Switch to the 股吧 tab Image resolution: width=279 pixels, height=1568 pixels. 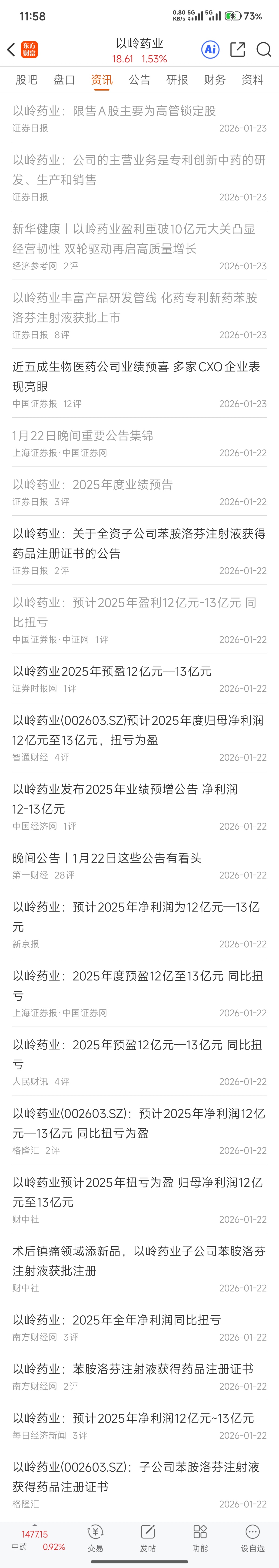pos(26,80)
